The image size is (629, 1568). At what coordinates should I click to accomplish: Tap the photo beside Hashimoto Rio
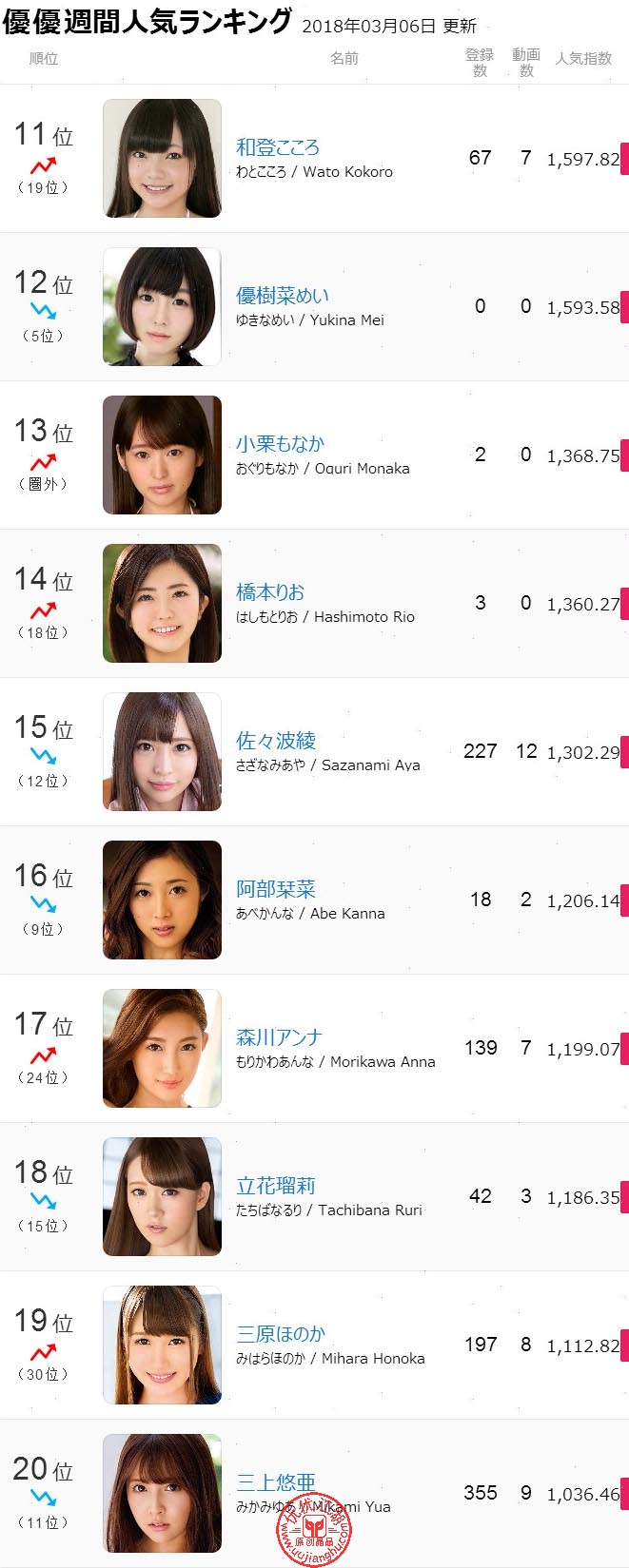pyautogui.click(x=162, y=604)
